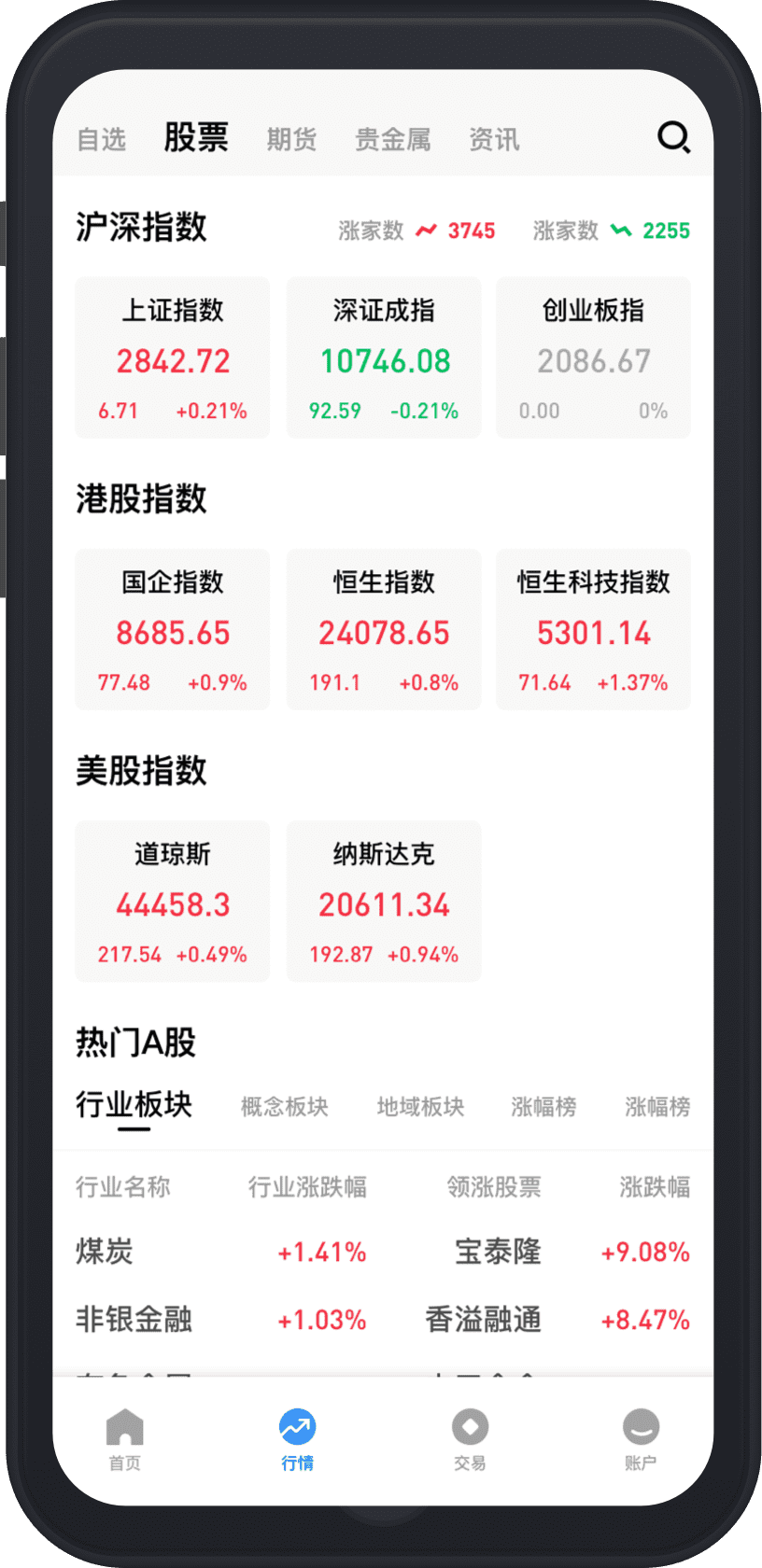The image size is (762, 1568).
Task: Tap the 国企指数 card
Action: (173, 629)
